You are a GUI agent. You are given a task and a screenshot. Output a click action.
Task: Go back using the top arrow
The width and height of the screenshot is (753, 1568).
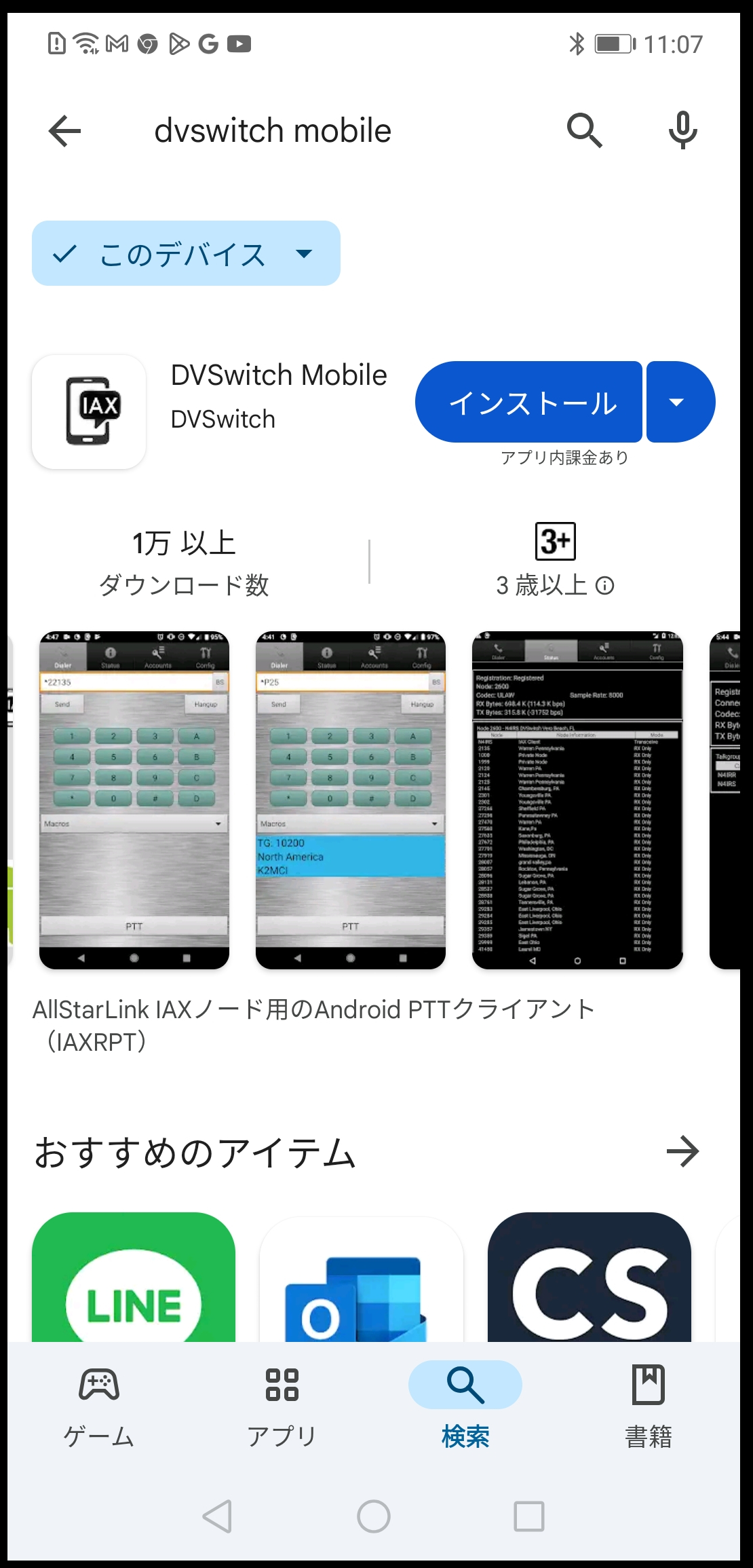(65, 130)
